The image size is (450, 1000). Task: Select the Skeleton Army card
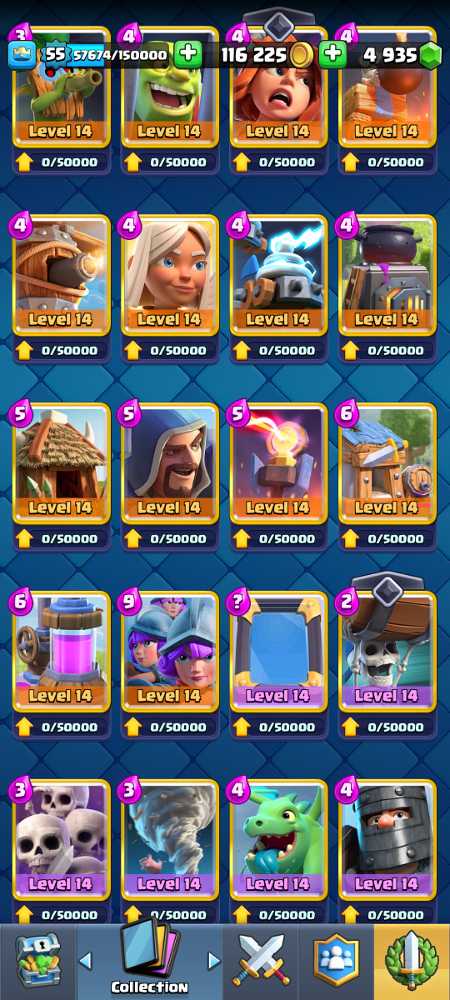(62, 840)
